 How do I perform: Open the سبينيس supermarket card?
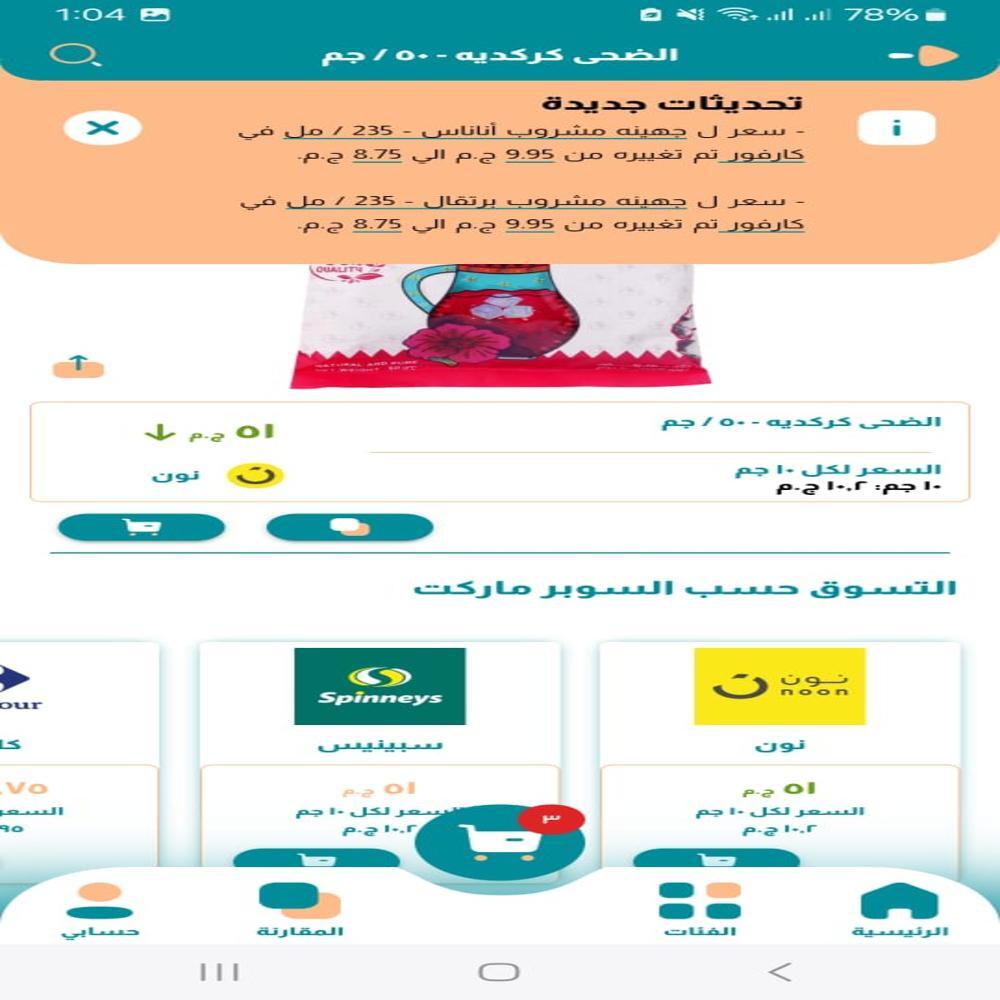click(x=379, y=700)
